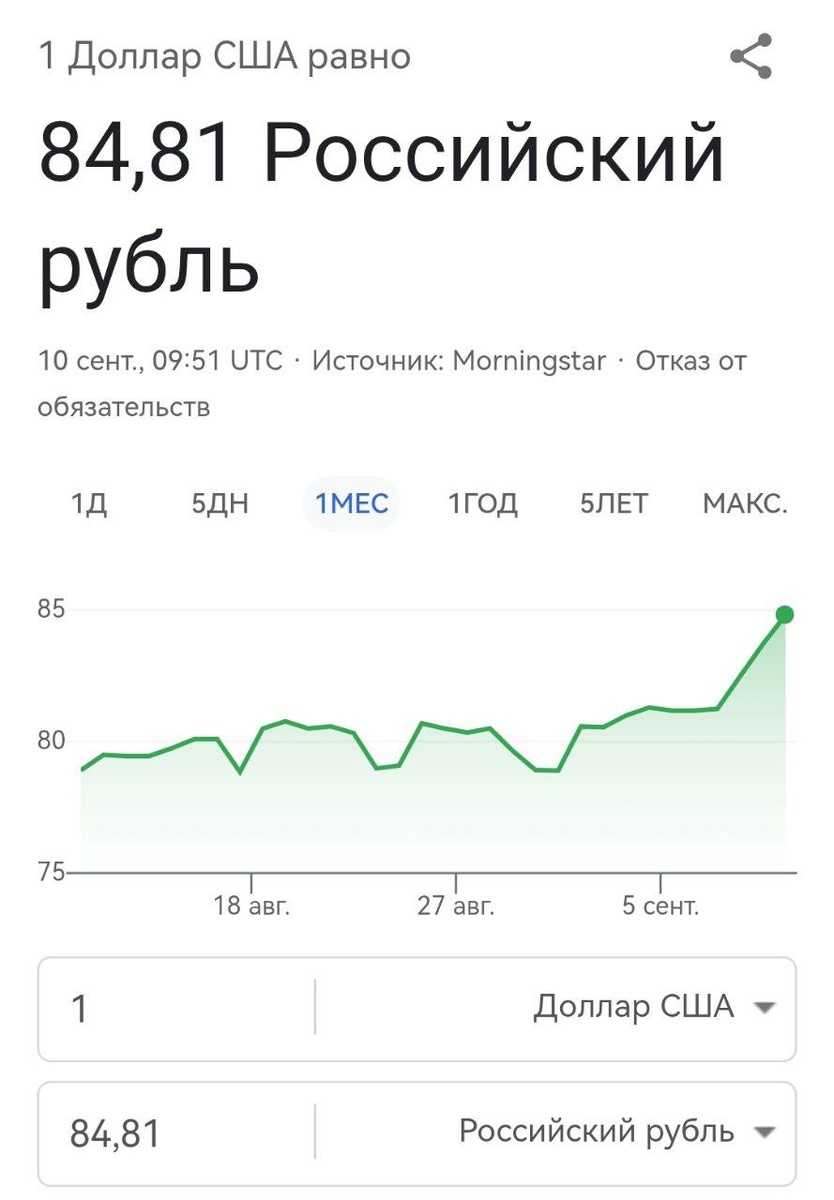Choose the 1МЕС chart period

pyautogui.click(x=352, y=503)
